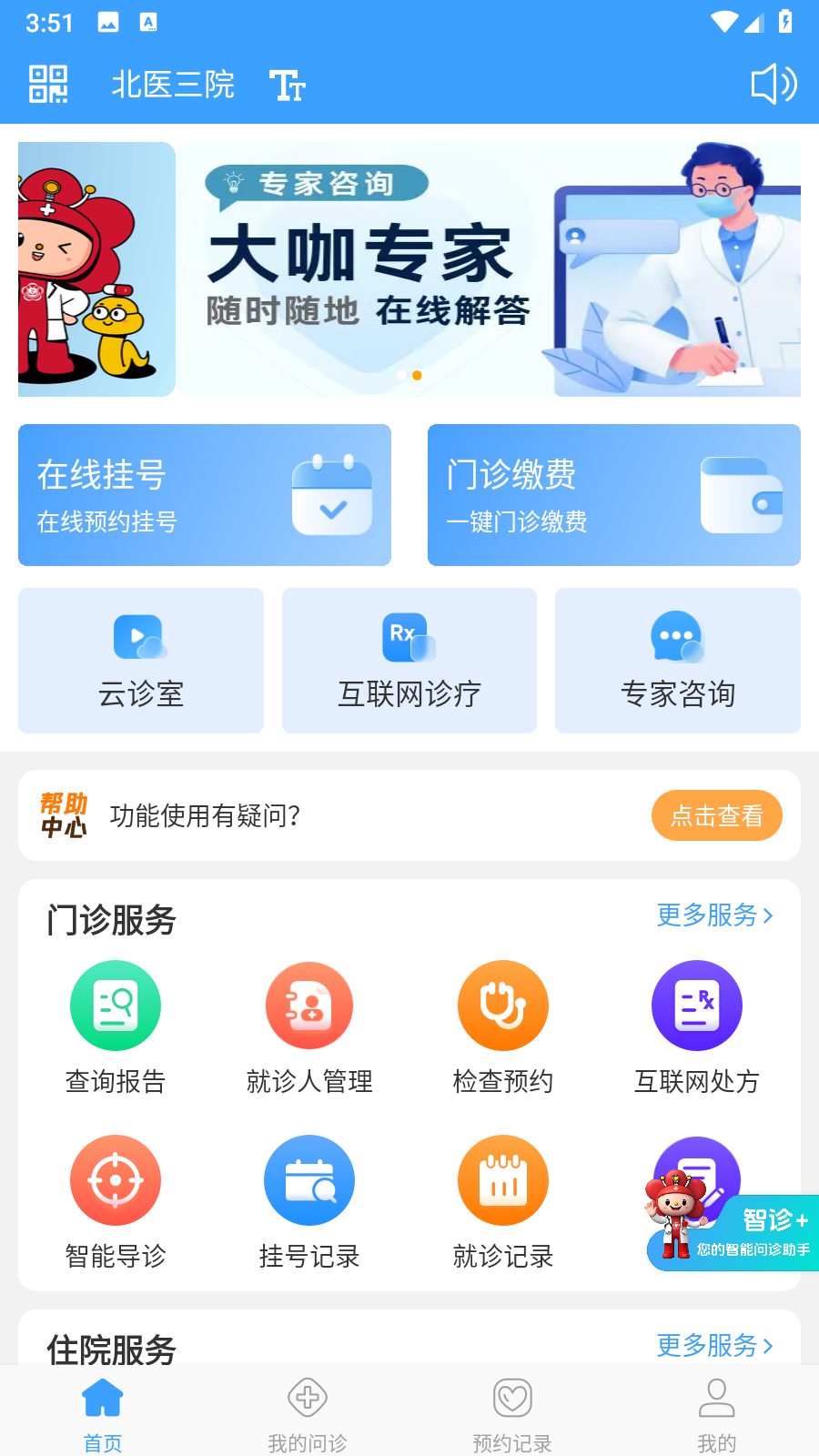Open the 大咖专家 expert consultation banner
The width and height of the screenshot is (819, 1456).
488,269
